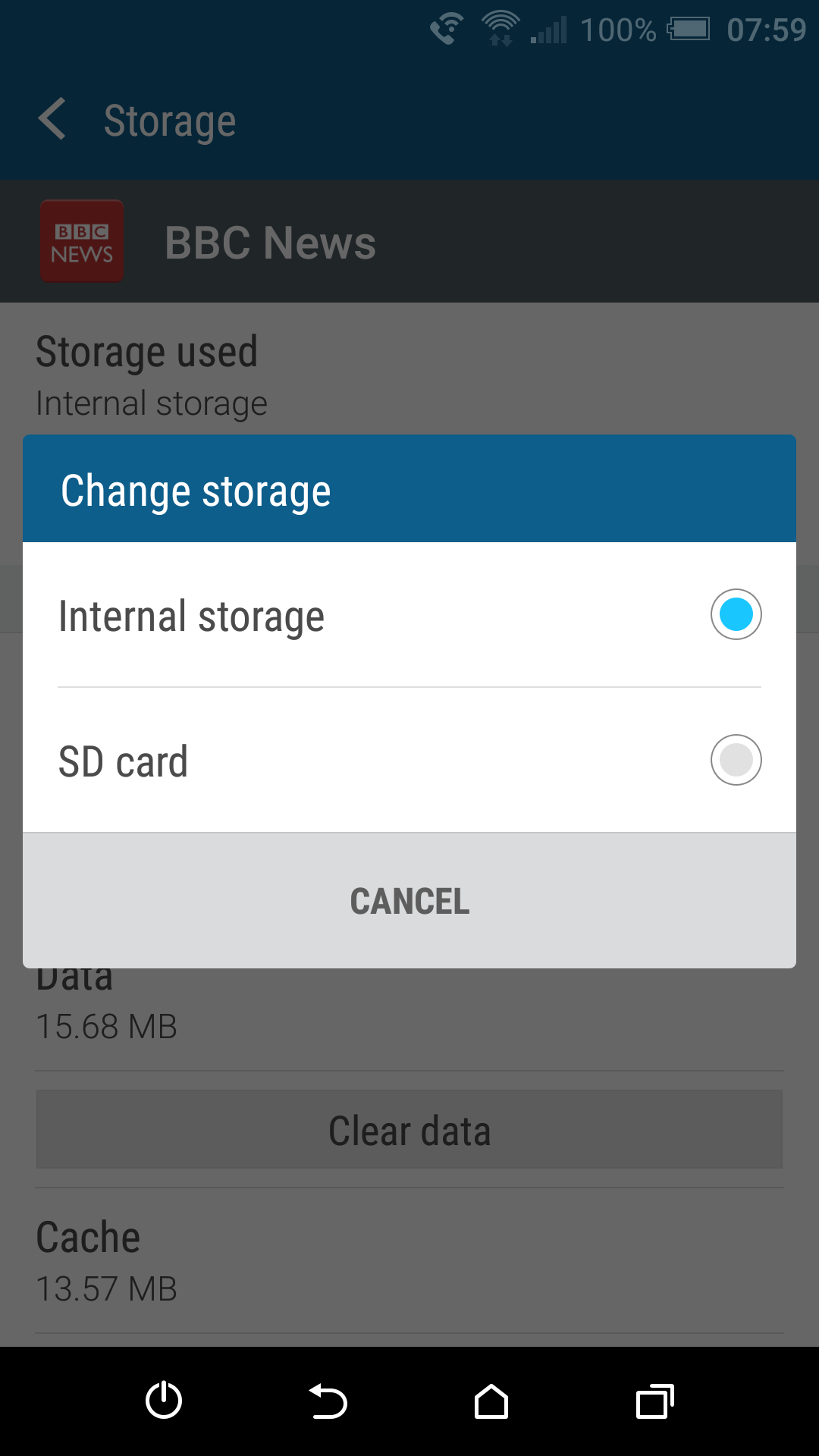
Task: Open the recent apps view
Action: [655, 1401]
